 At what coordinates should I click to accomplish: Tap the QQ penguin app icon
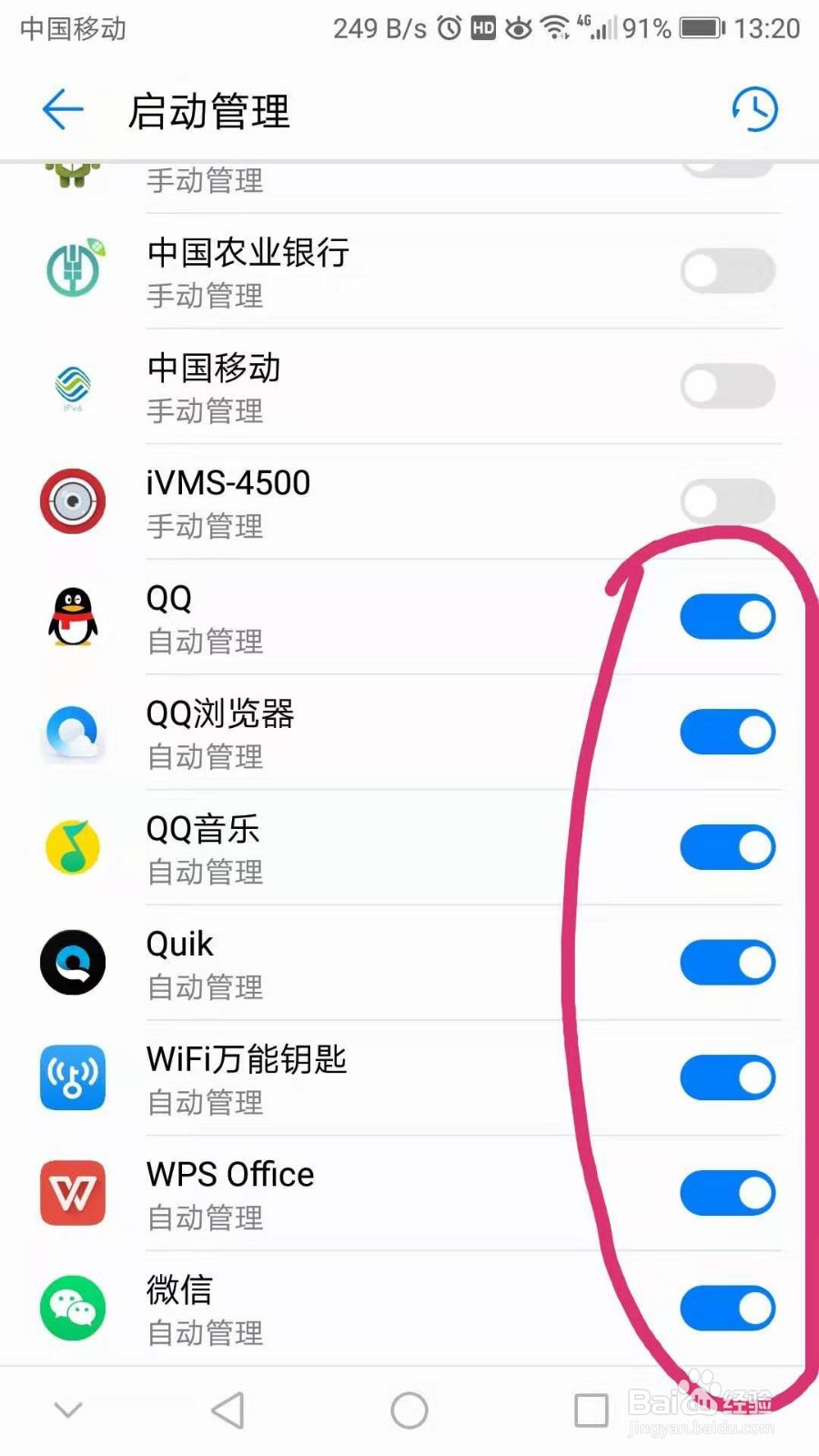72,619
